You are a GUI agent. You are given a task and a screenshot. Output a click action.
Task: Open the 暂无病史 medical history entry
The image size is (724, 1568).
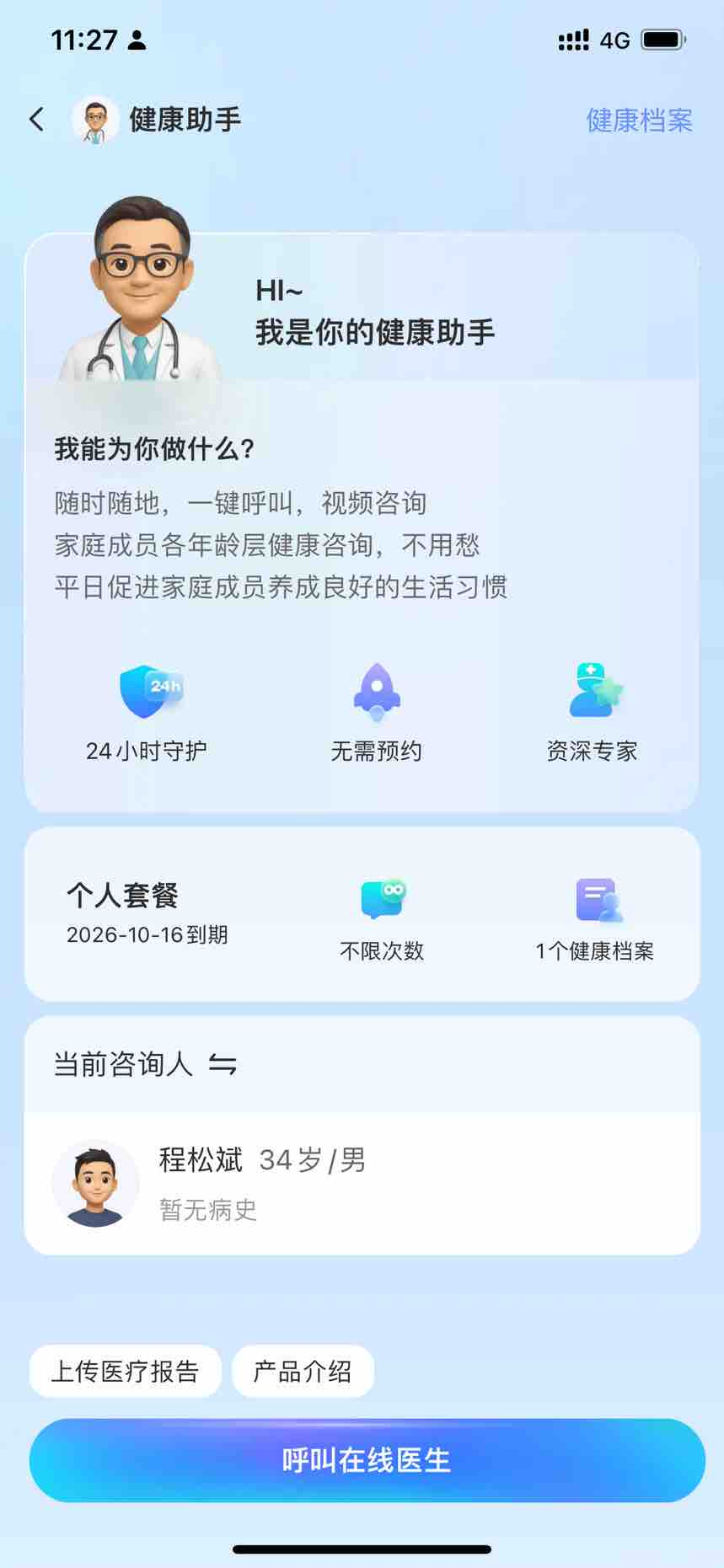pos(207,1211)
